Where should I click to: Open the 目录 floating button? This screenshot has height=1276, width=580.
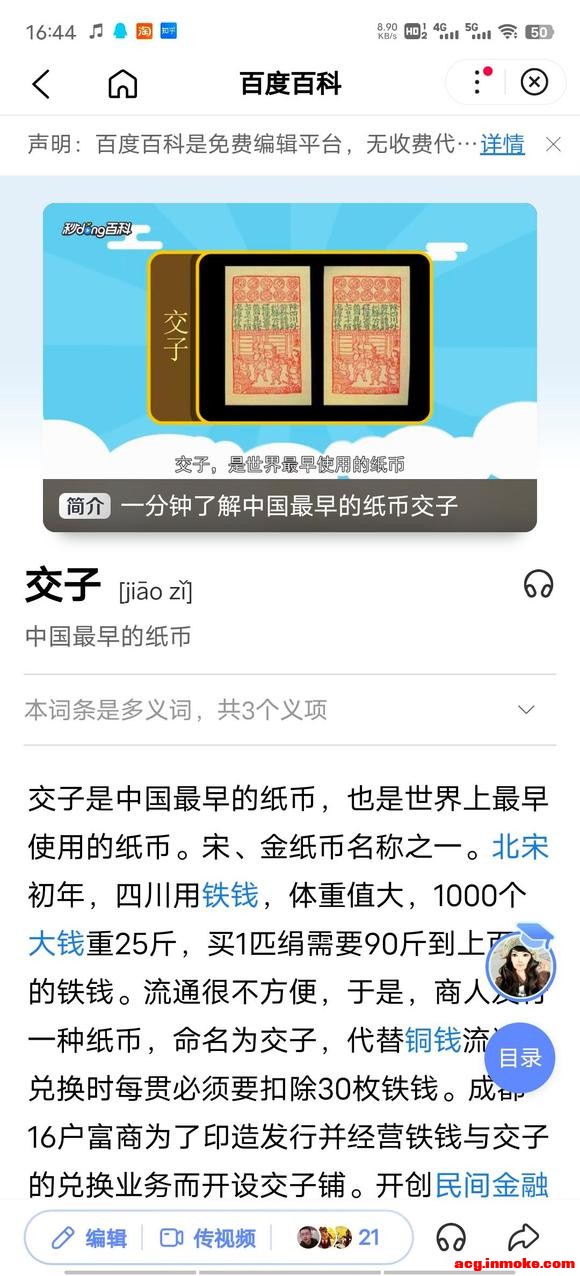click(520, 1058)
